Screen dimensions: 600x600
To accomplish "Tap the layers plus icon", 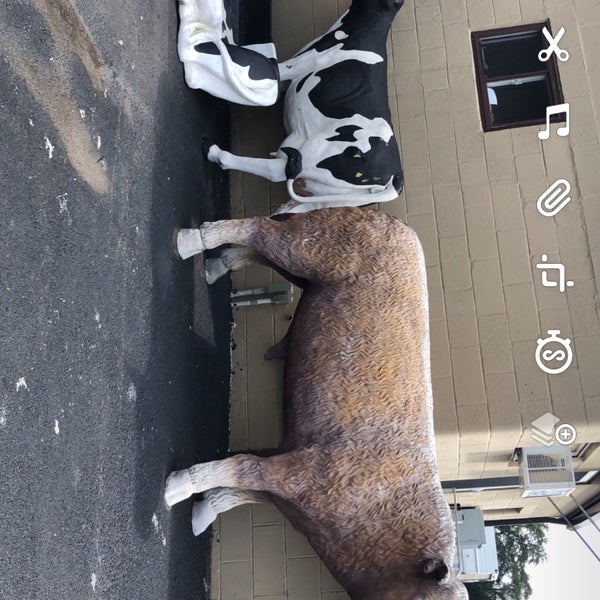I will pyautogui.click(x=553, y=430).
